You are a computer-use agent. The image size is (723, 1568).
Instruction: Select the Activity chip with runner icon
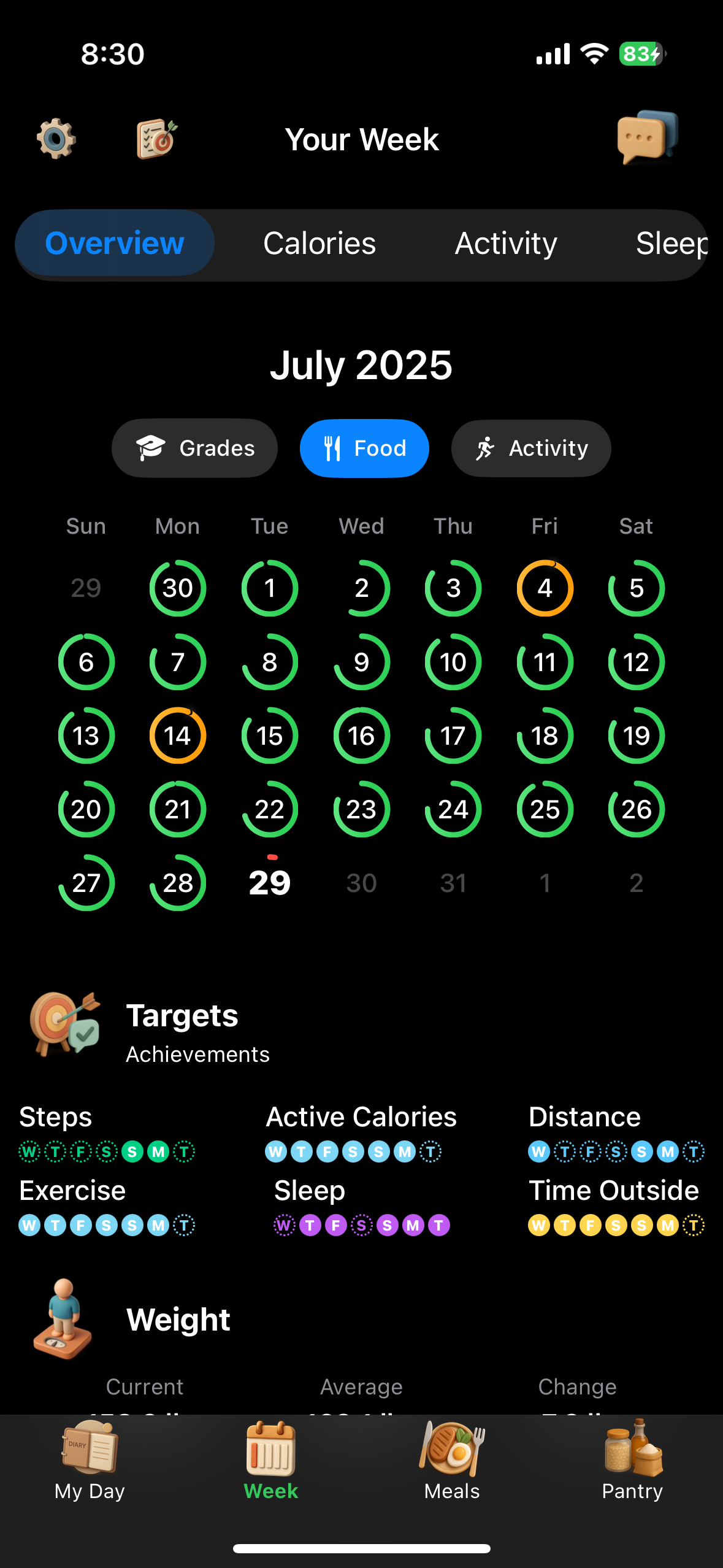pyautogui.click(x=530, y=448)
